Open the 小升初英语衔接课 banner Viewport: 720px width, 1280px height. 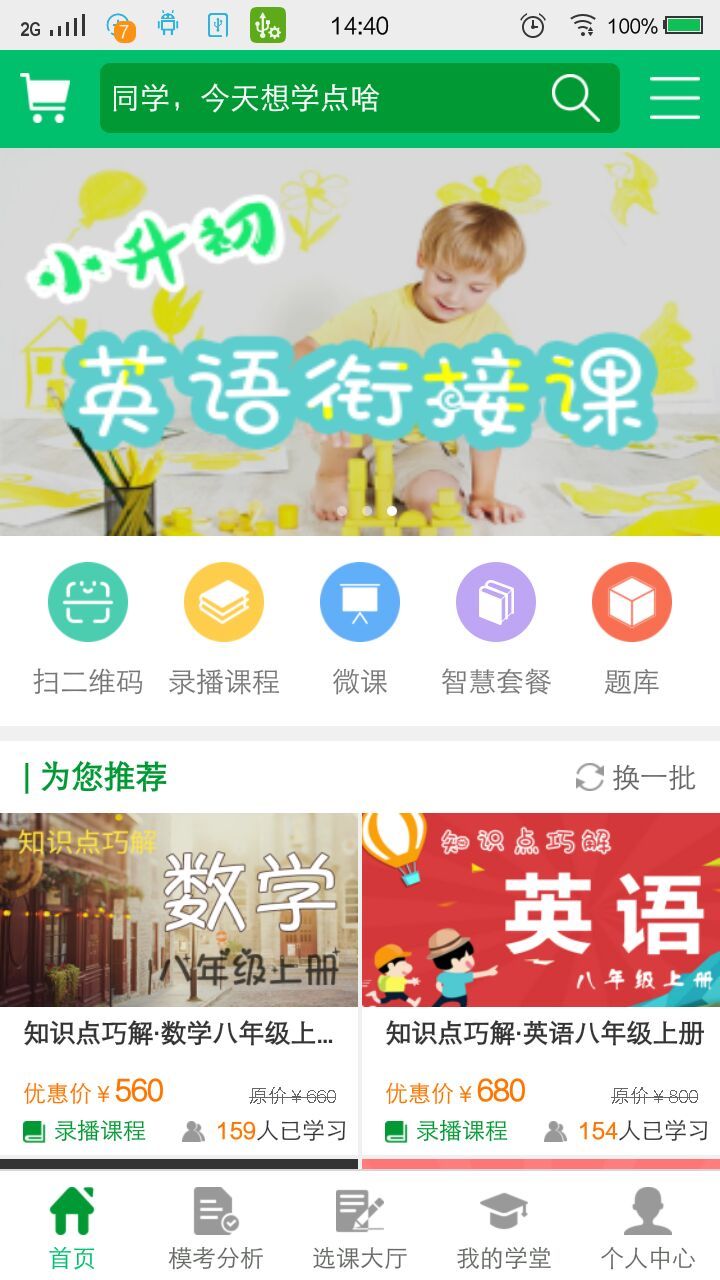[x=360, y=342]
